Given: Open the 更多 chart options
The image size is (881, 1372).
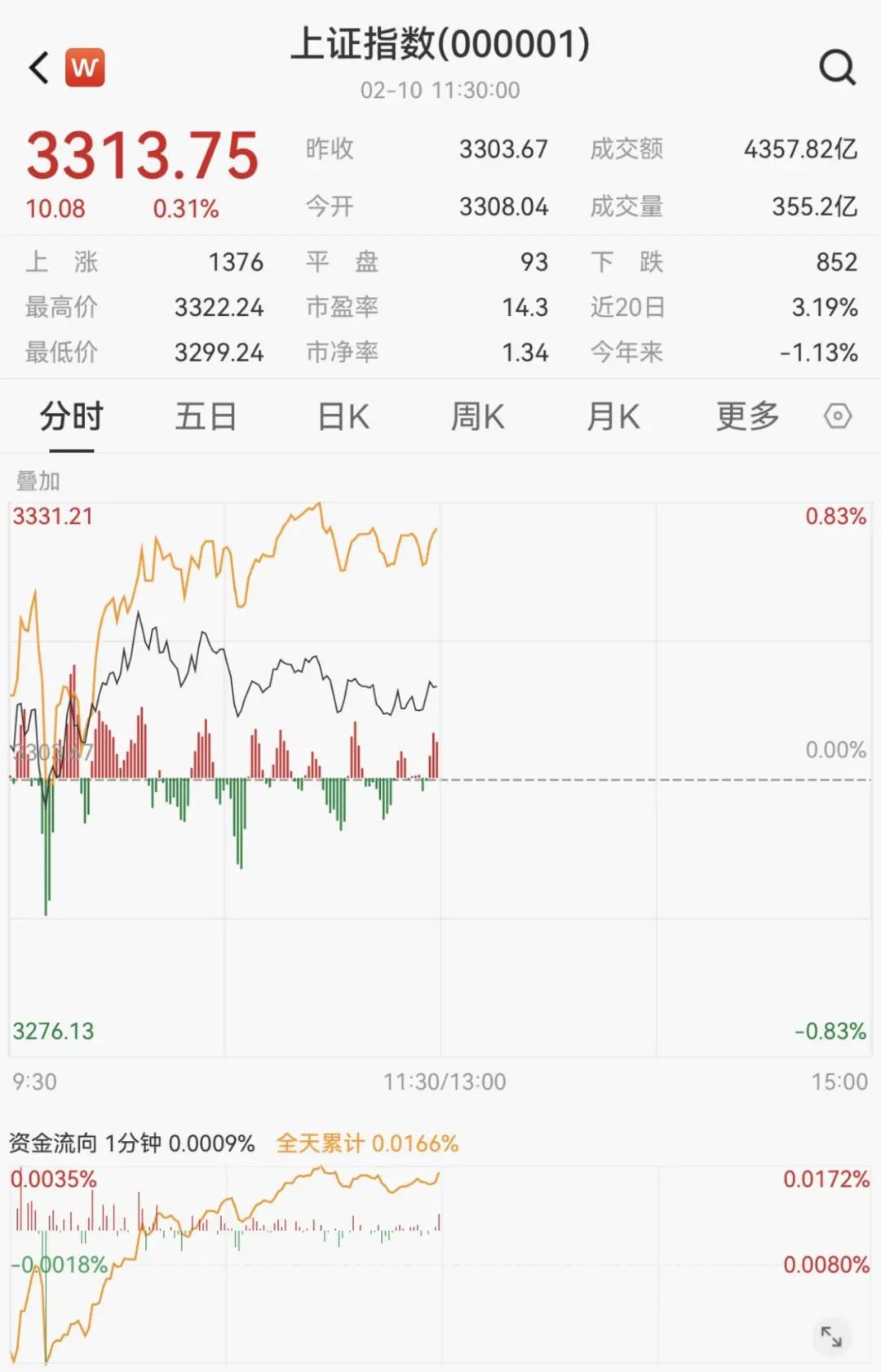Looking at the screenshot, I should [x=747, y=417].
